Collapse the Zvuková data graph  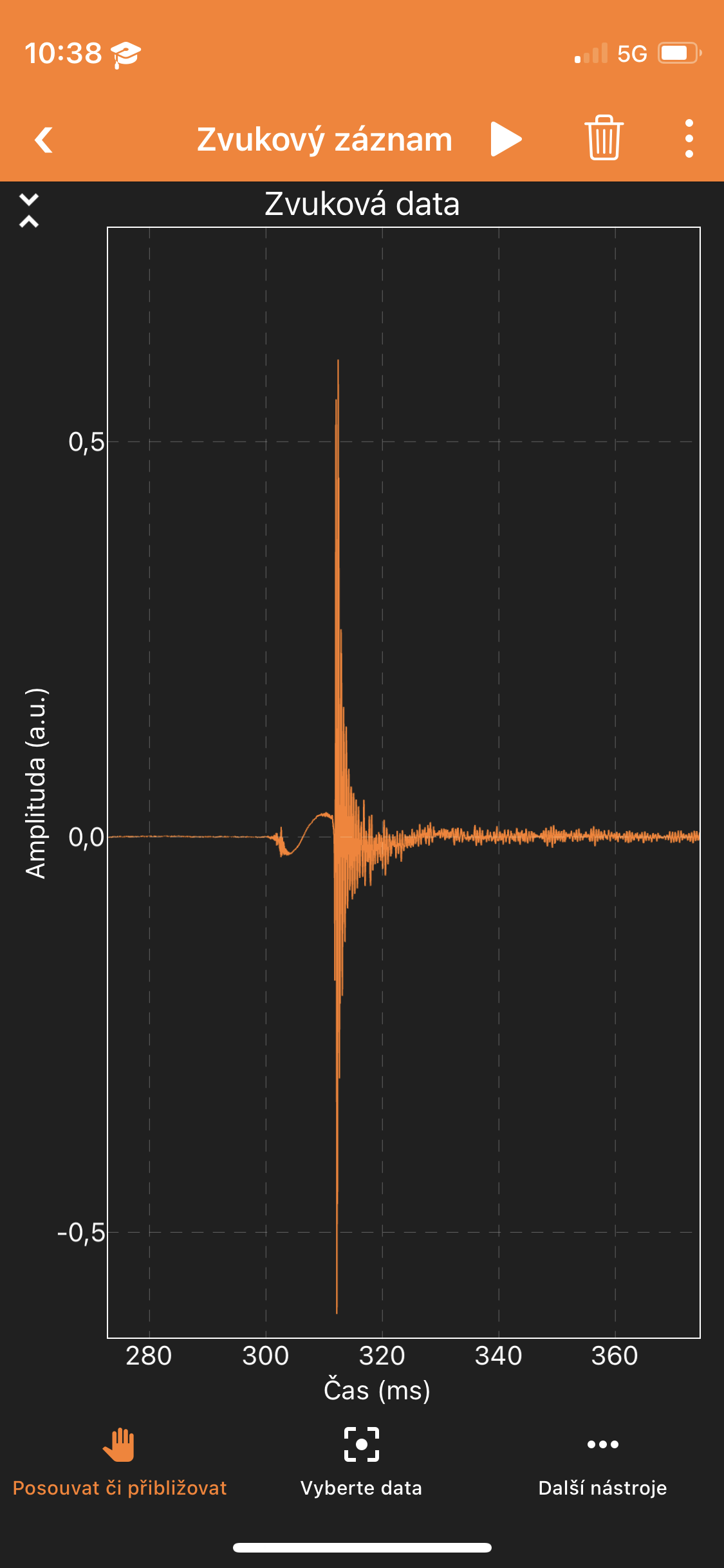pyautogui.click(x=29, y=210)
